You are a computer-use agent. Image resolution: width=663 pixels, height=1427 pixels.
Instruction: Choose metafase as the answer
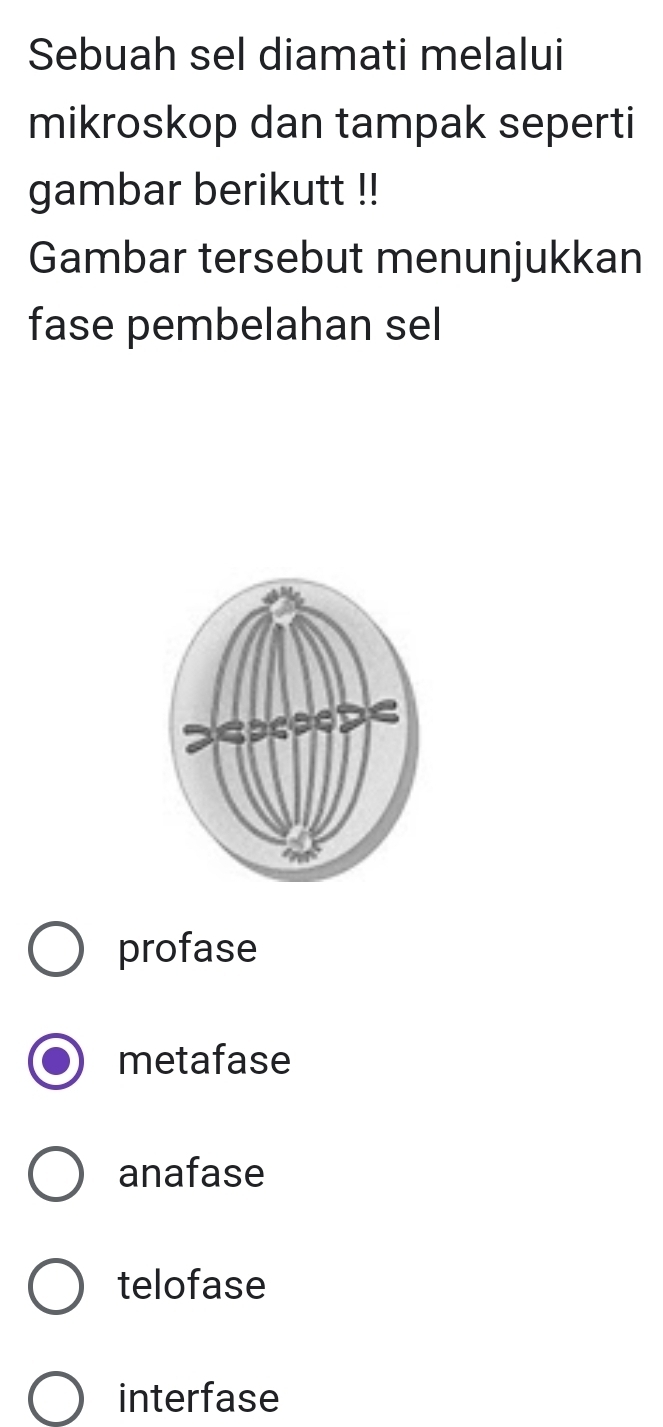[56, 1060]
